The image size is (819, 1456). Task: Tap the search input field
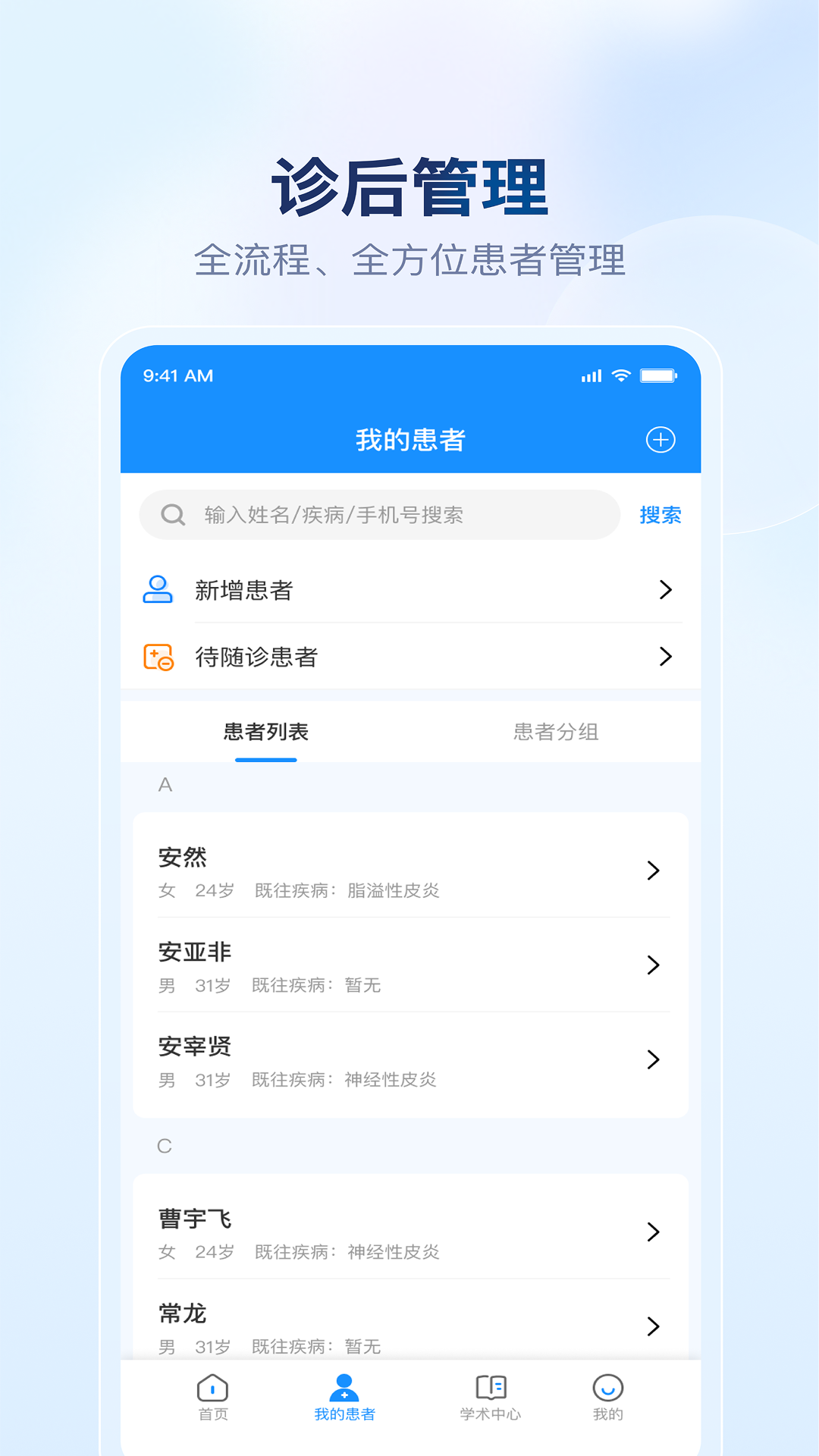point(379,514)
